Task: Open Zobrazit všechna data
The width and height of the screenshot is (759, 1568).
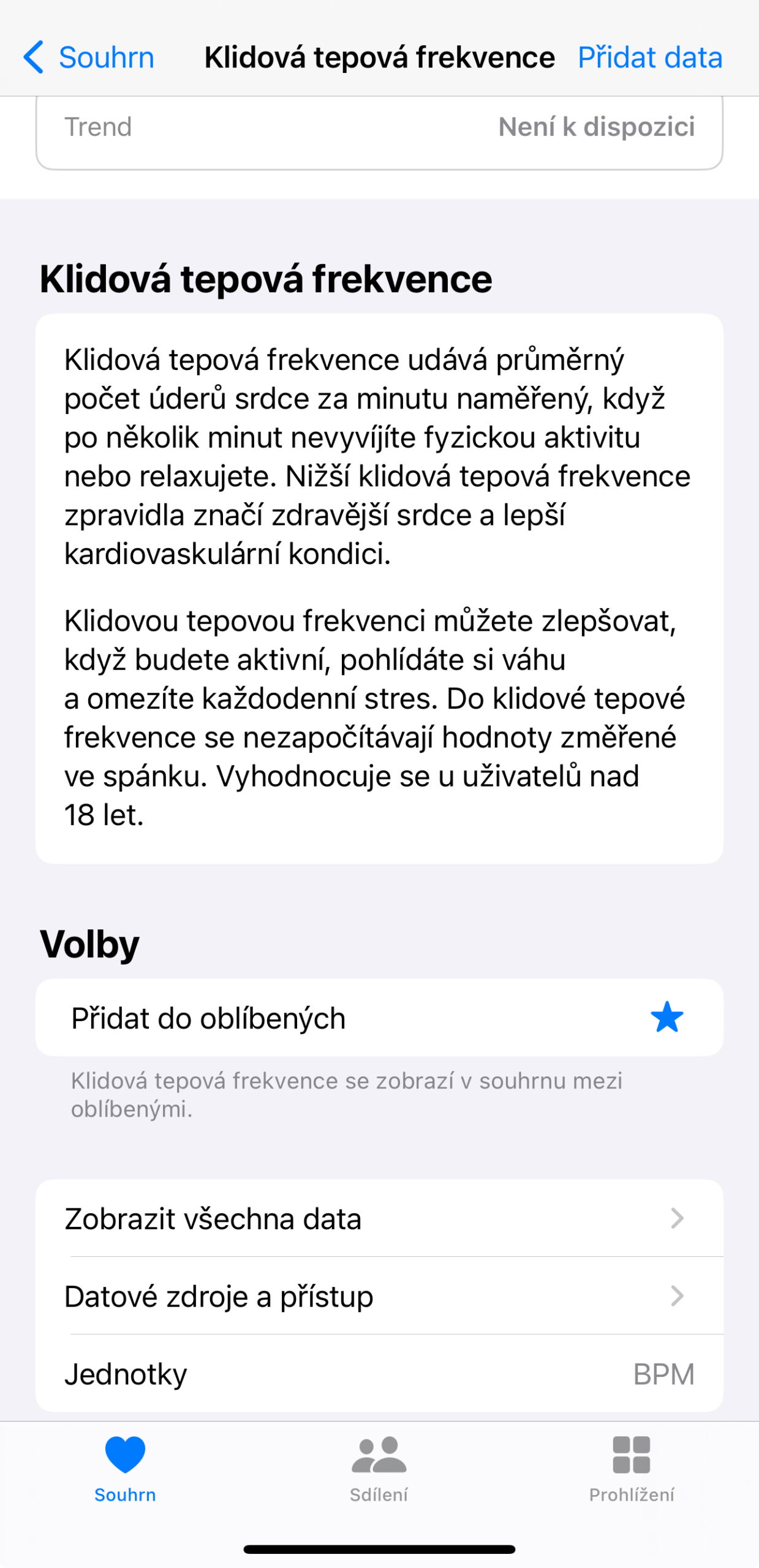Action: (379, 1218)
